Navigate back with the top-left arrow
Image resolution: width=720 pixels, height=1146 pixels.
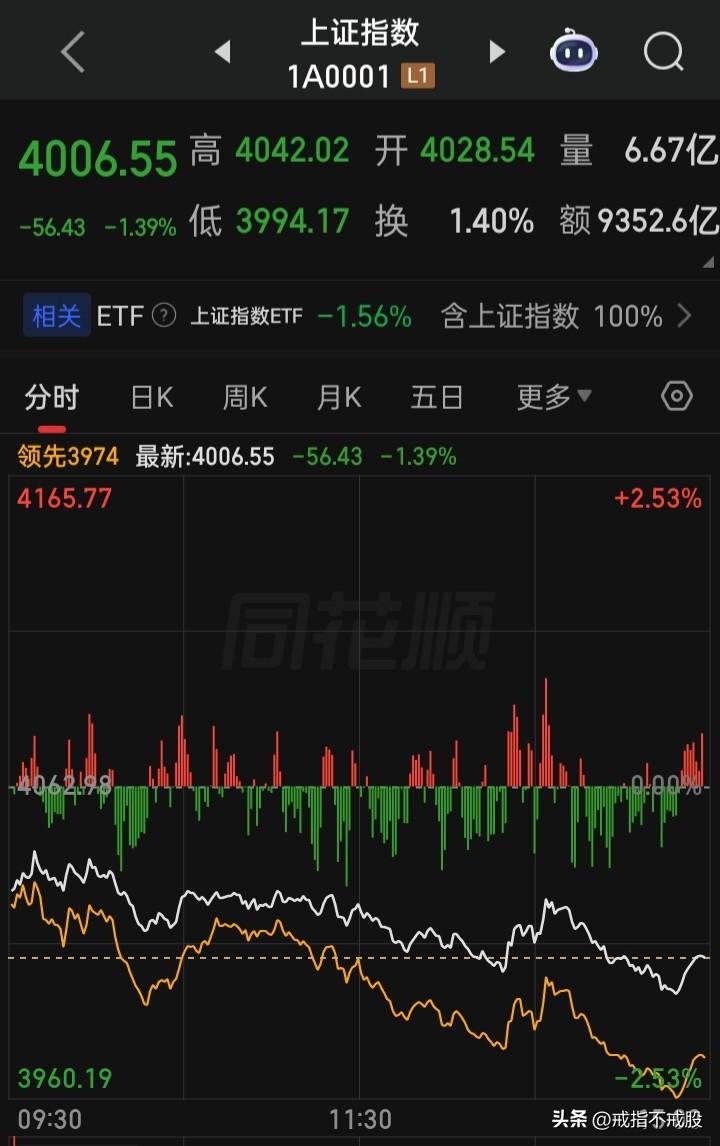point(71,51)
